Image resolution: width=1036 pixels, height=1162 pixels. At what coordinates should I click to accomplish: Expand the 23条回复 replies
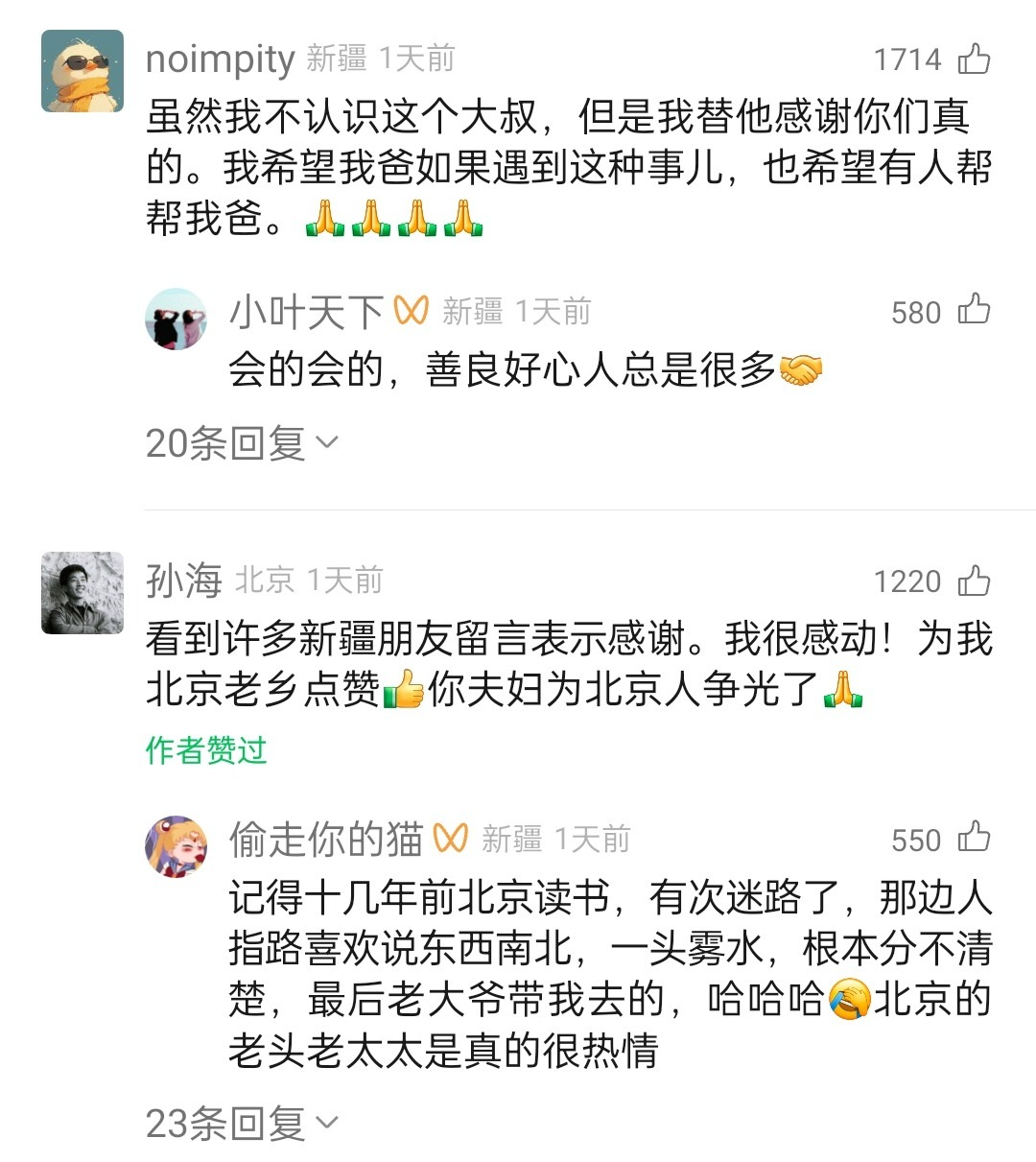point(242,1124)
